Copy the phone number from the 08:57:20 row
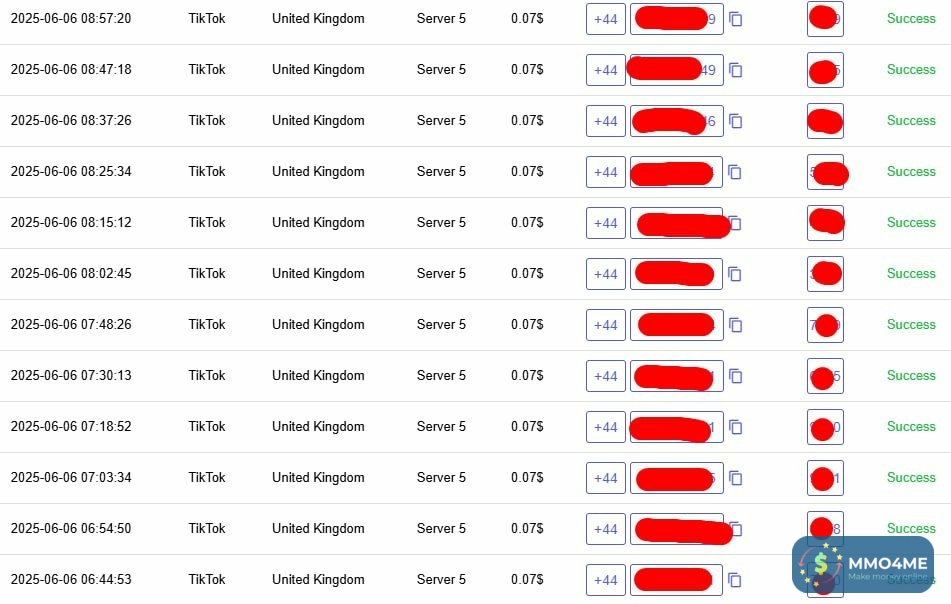 pos(736,19)
